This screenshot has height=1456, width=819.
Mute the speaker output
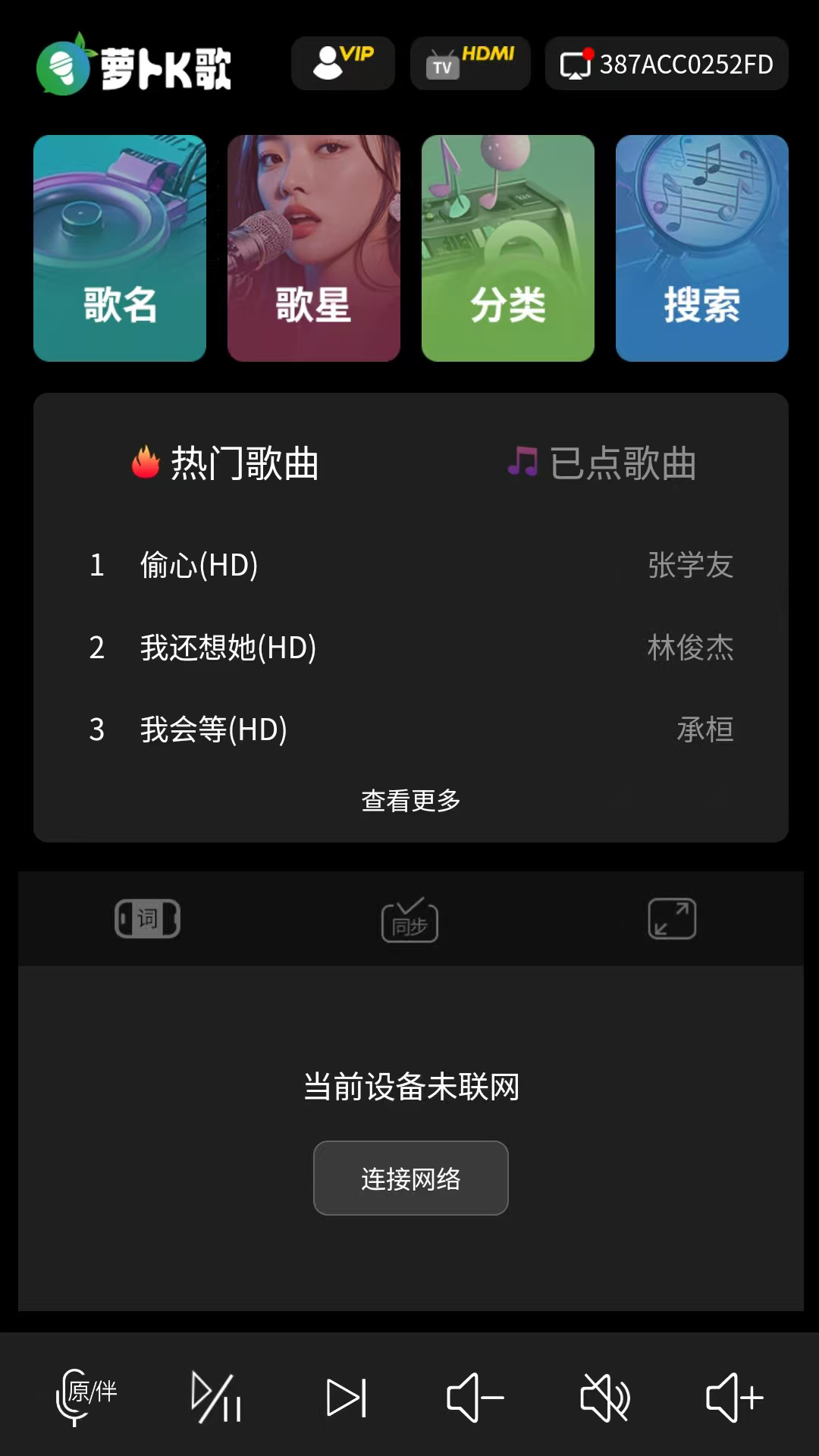click(603, 1399)
